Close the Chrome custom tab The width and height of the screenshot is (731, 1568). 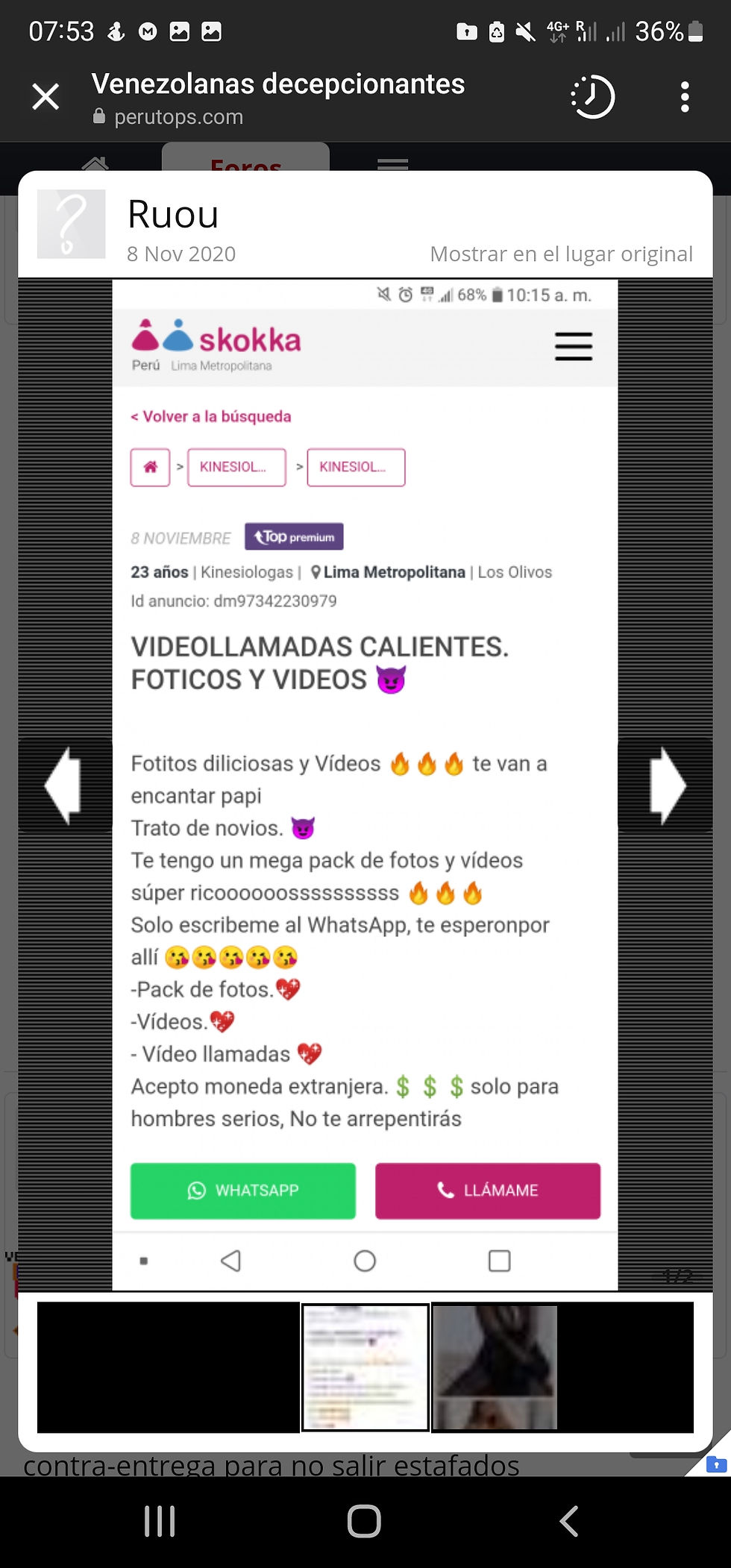tap(46, 97)
